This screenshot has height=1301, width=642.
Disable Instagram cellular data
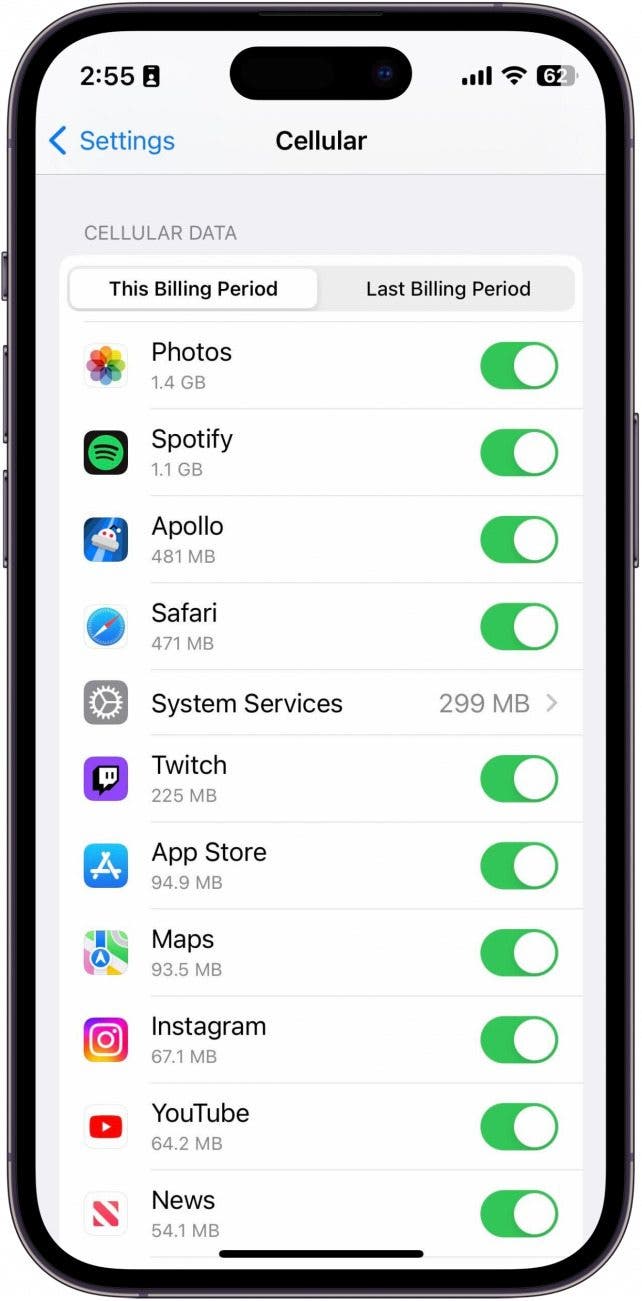[x=518, y=1040]
